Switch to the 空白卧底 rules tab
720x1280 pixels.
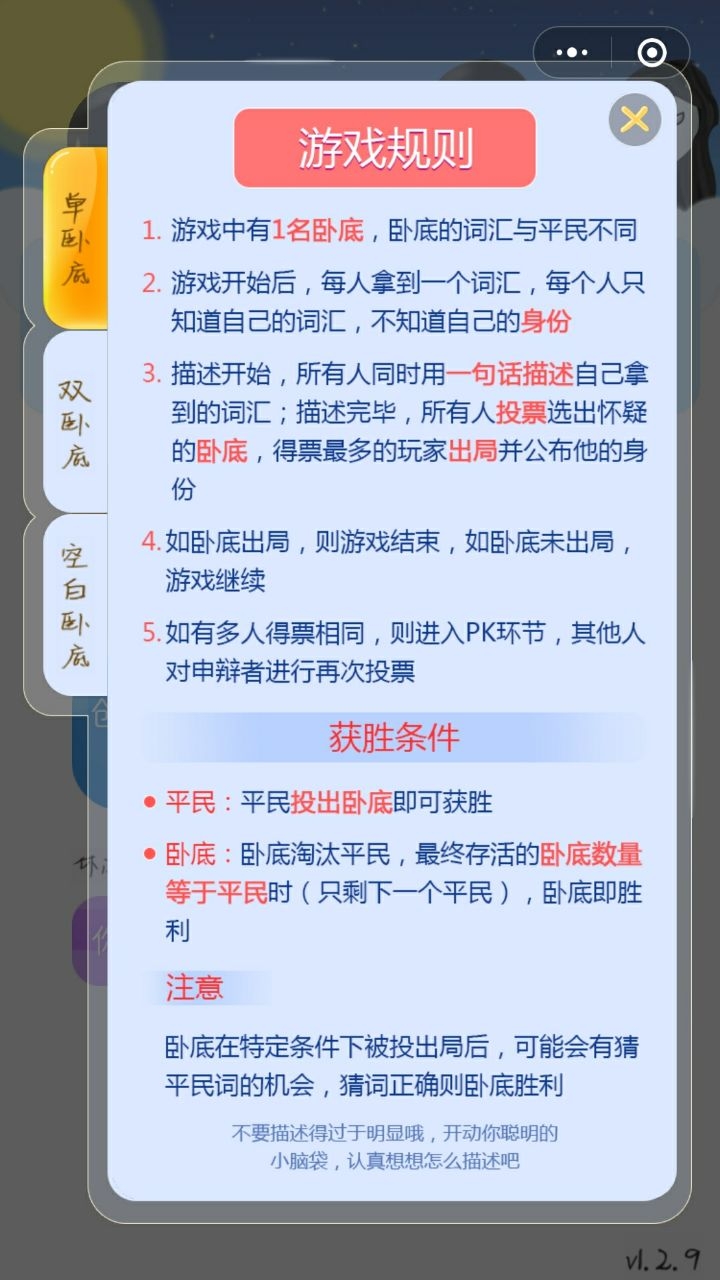point(76,606)
